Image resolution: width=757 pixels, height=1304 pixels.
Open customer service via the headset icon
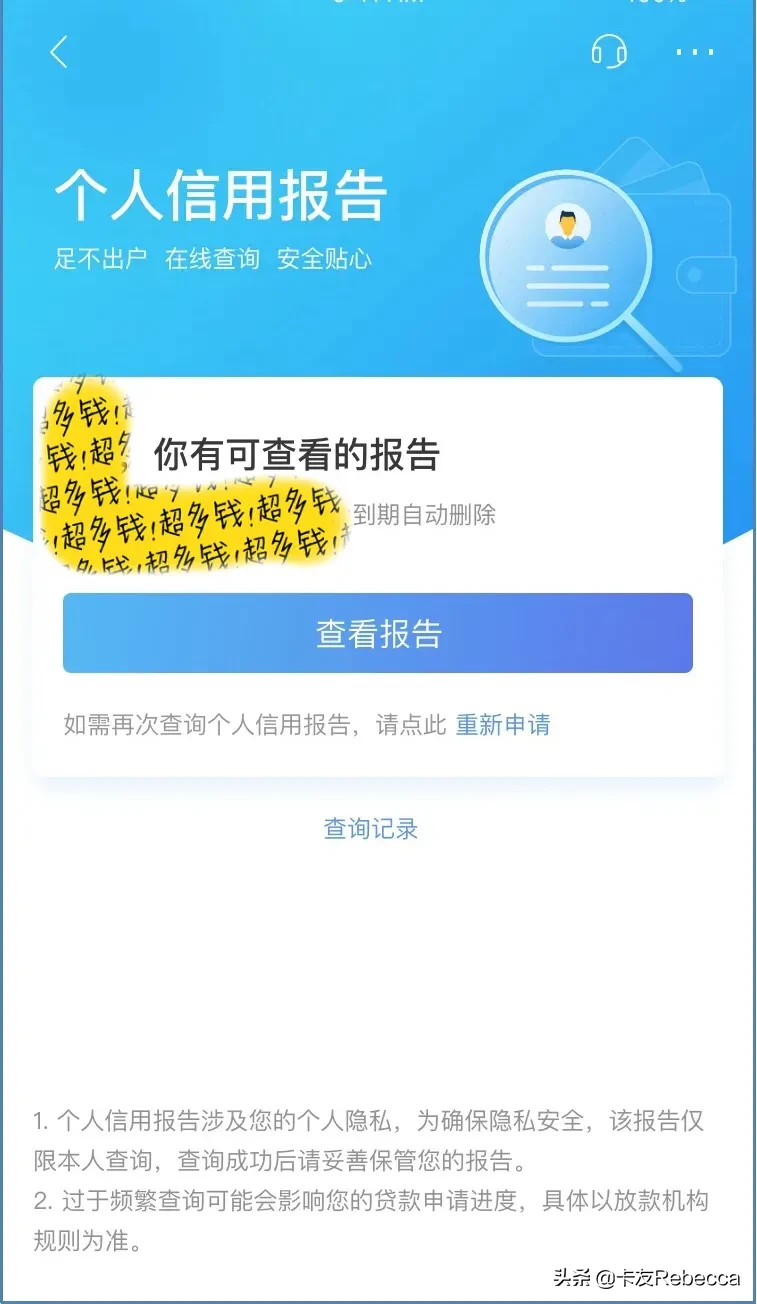pos(610,51)
